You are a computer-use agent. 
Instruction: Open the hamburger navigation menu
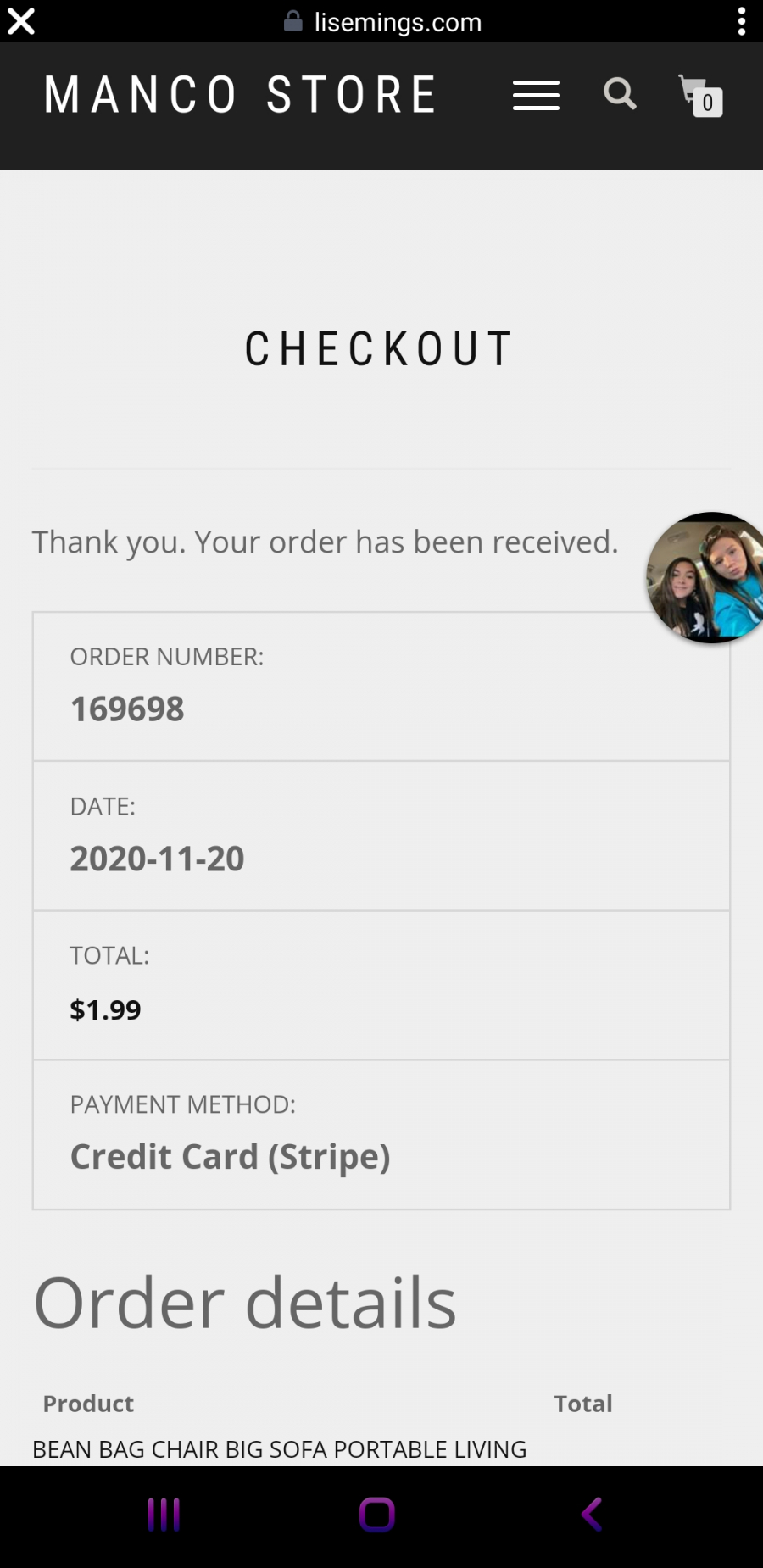(536, 95)
